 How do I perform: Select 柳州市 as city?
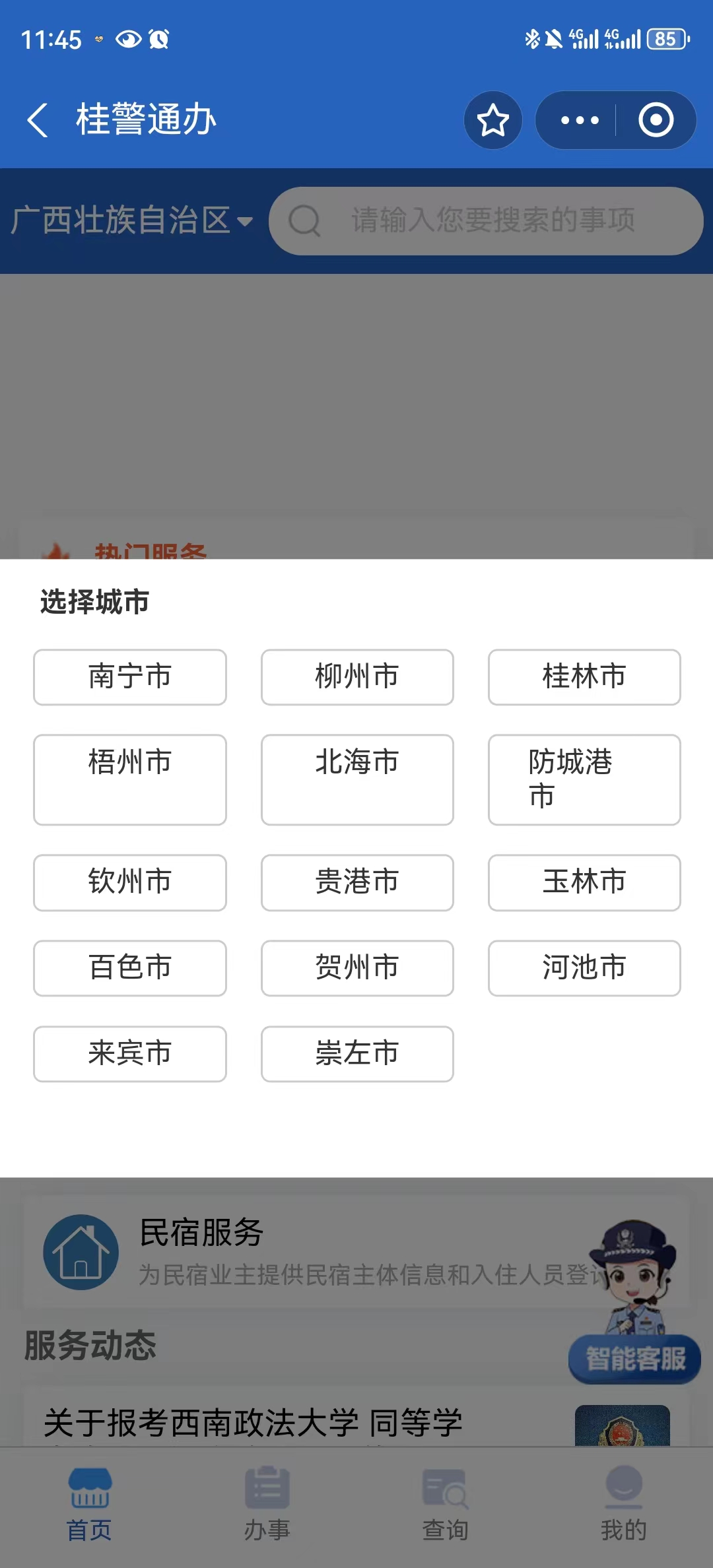point(357,677)
